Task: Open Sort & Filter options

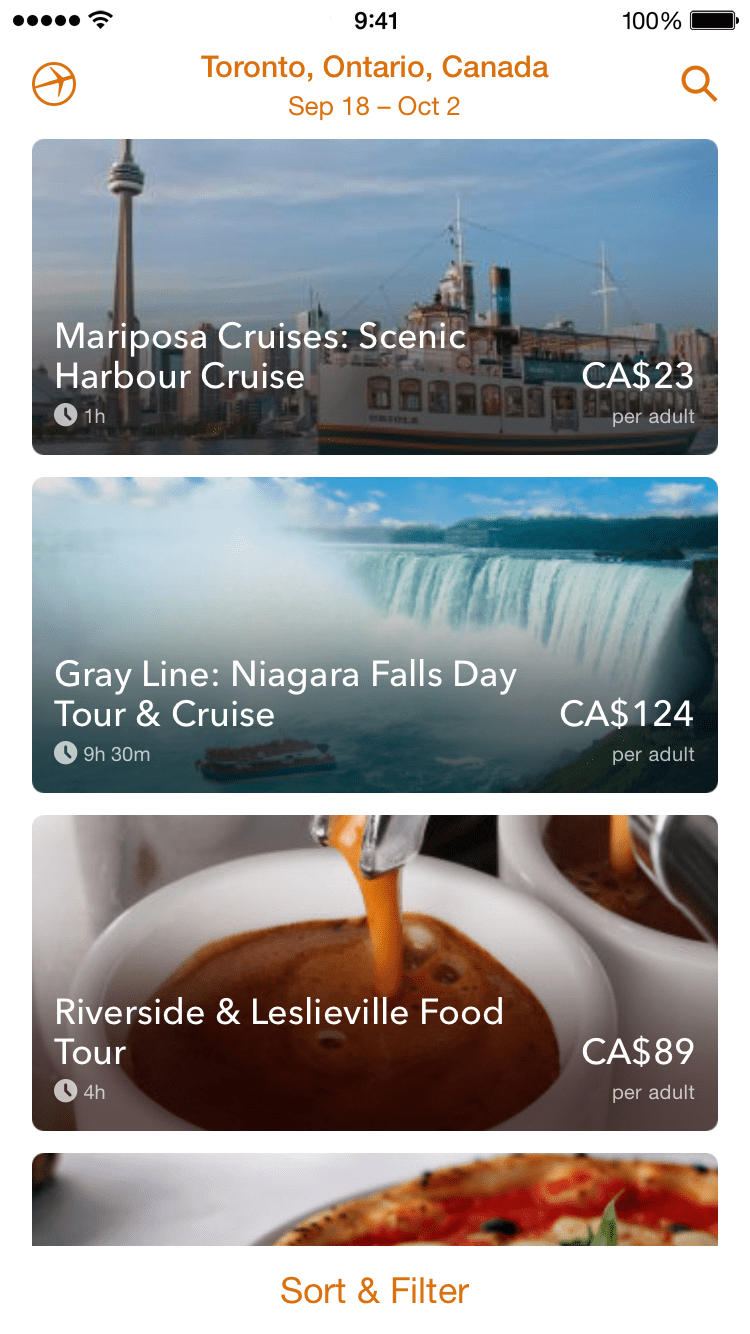Action: pyautogui.click(x=375, y=1291)
